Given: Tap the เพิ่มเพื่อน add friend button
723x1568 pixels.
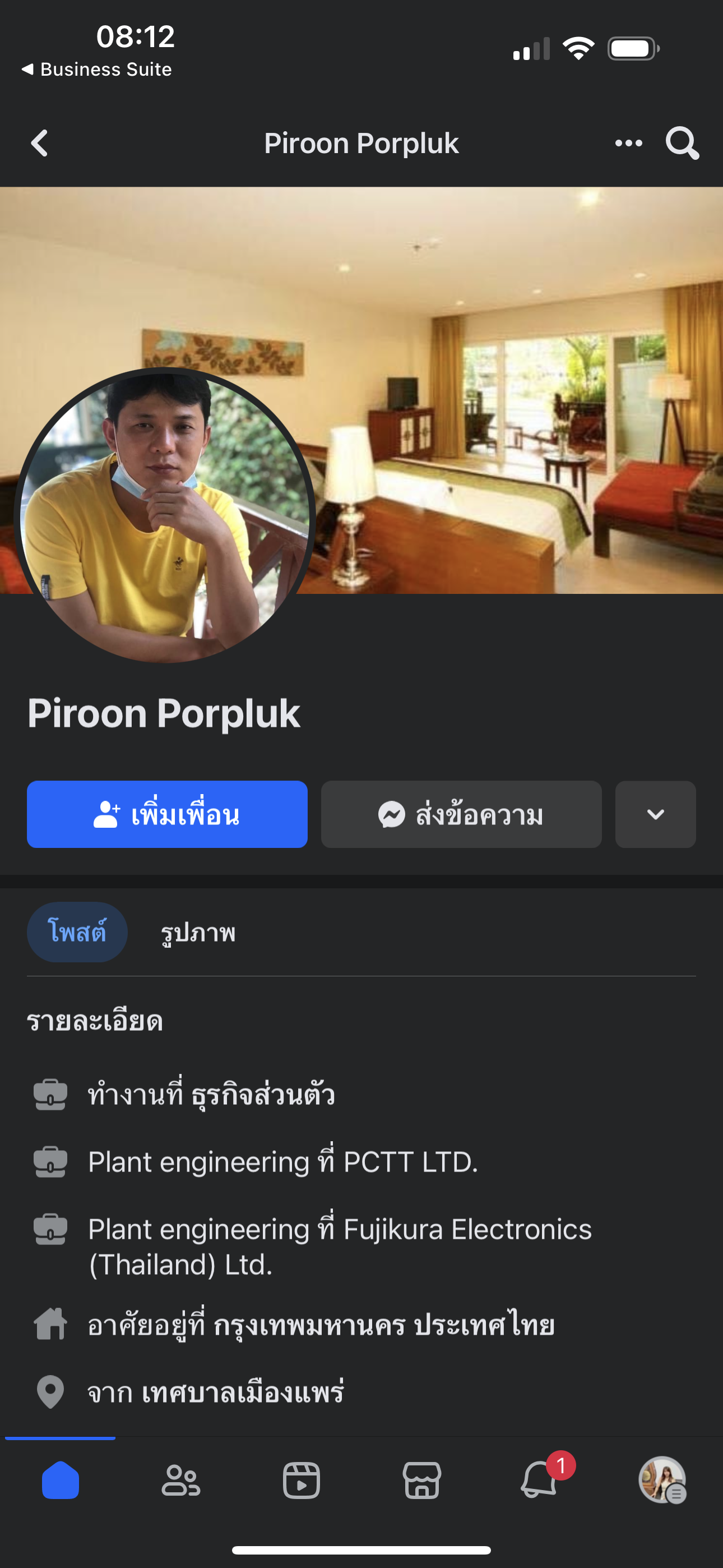Looking at the screenshot, I should 167,814.
